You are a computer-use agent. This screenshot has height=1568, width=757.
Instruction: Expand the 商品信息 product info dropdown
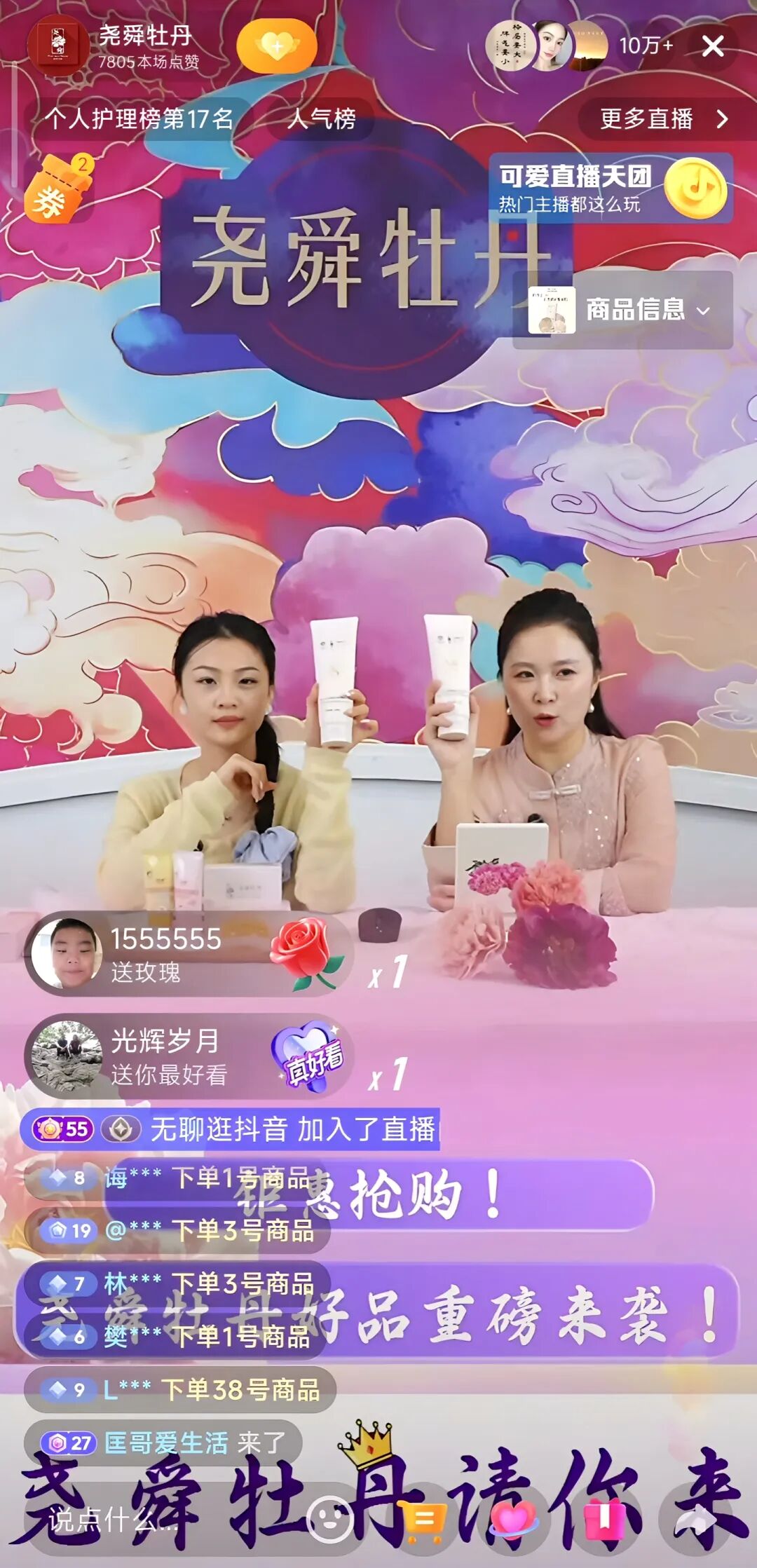click(x=624, y=310)
